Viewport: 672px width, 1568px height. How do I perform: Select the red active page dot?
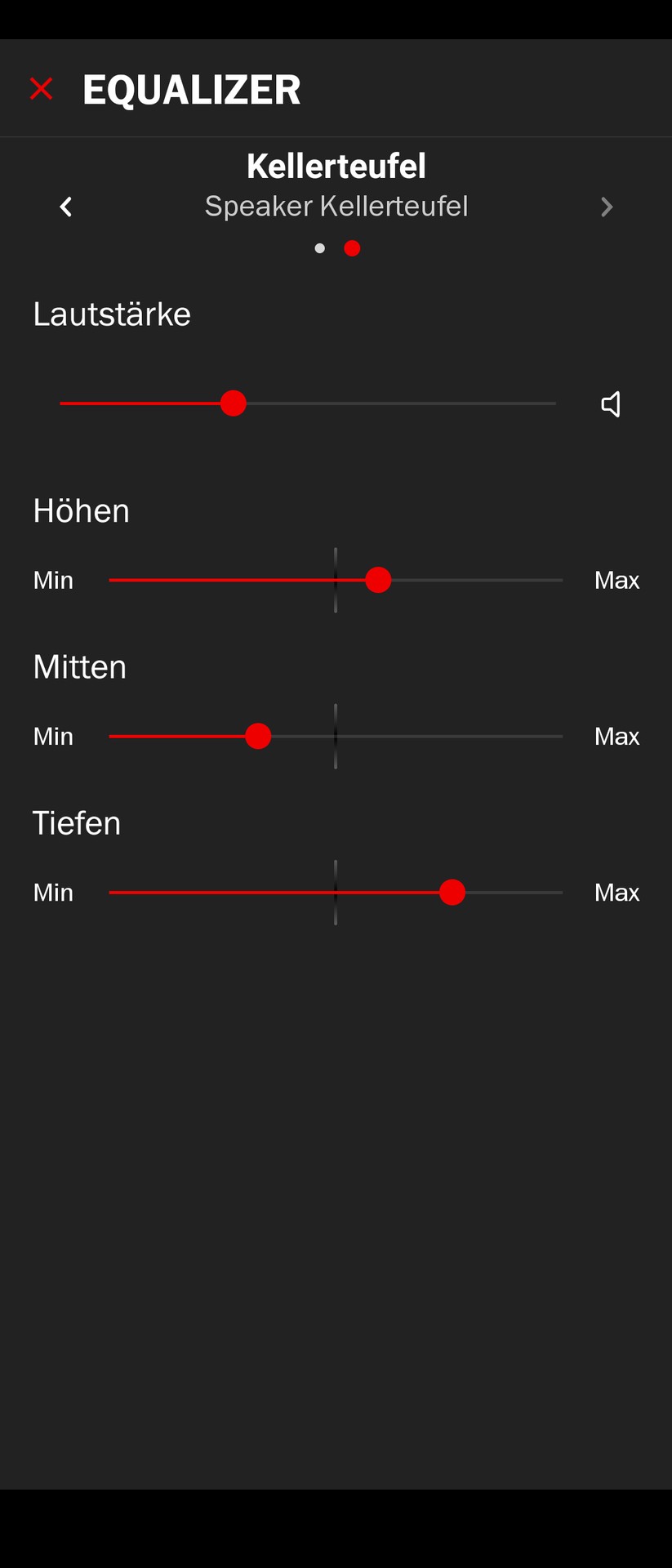[352, 248]
